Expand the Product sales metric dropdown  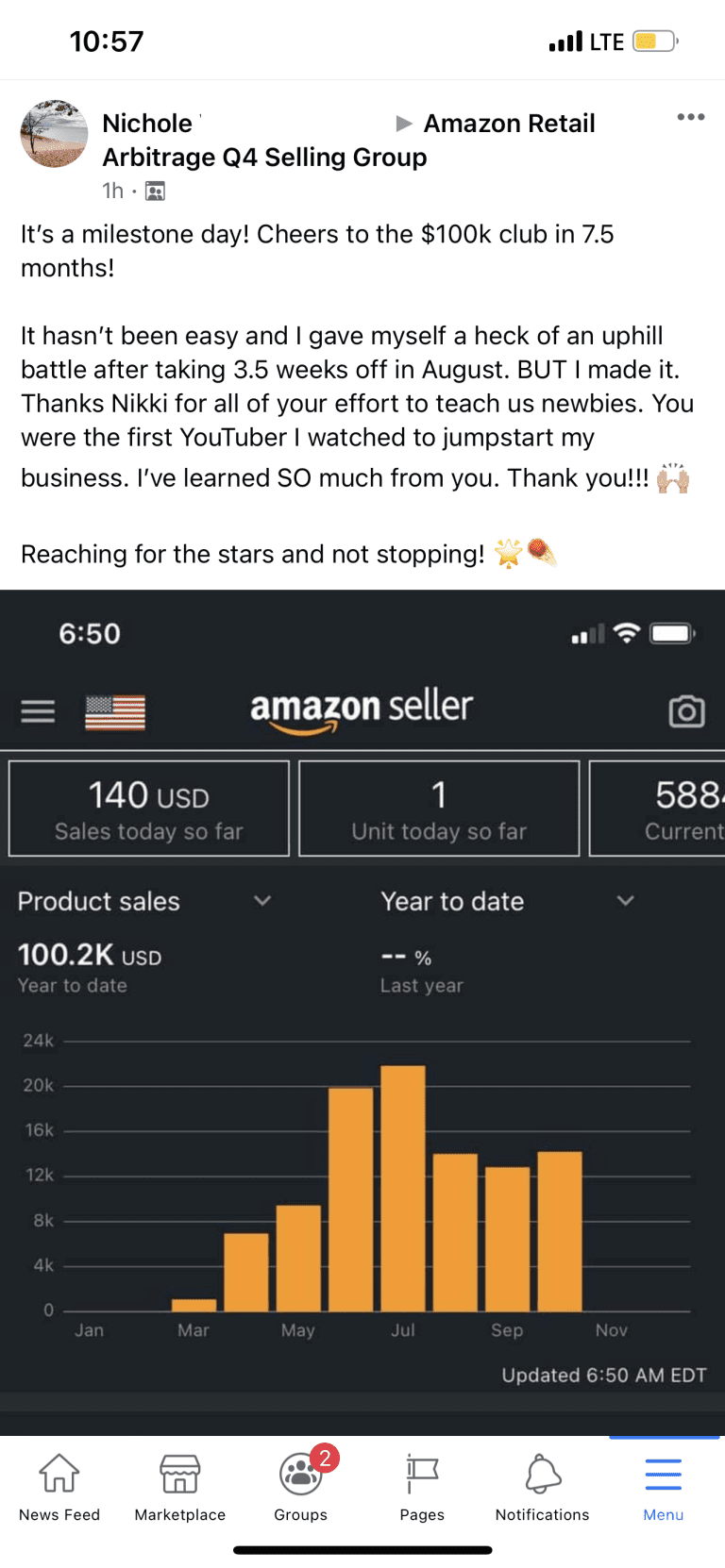pos(261,902)
